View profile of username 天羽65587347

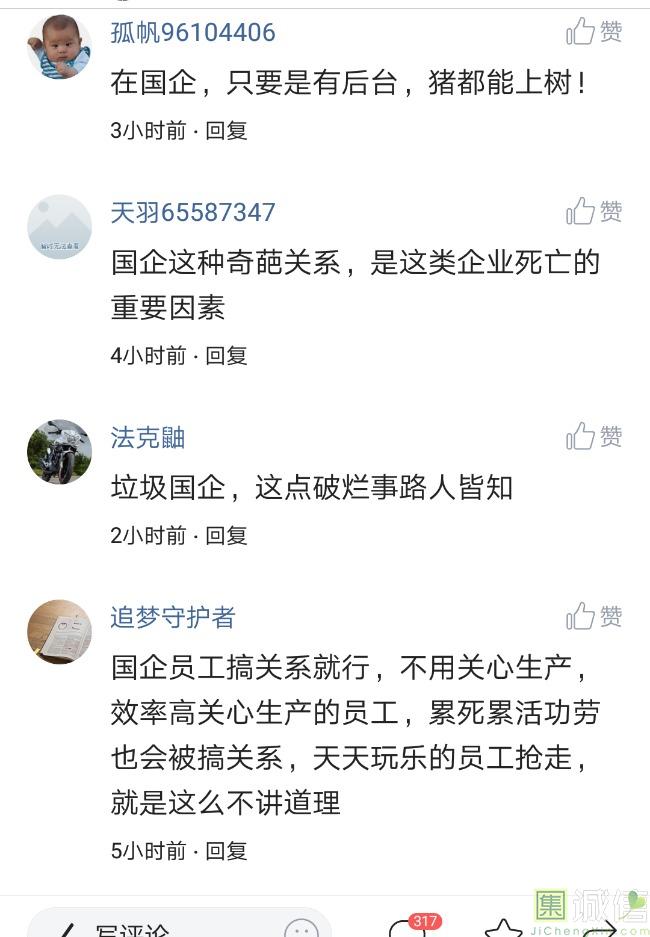(193, 212)
